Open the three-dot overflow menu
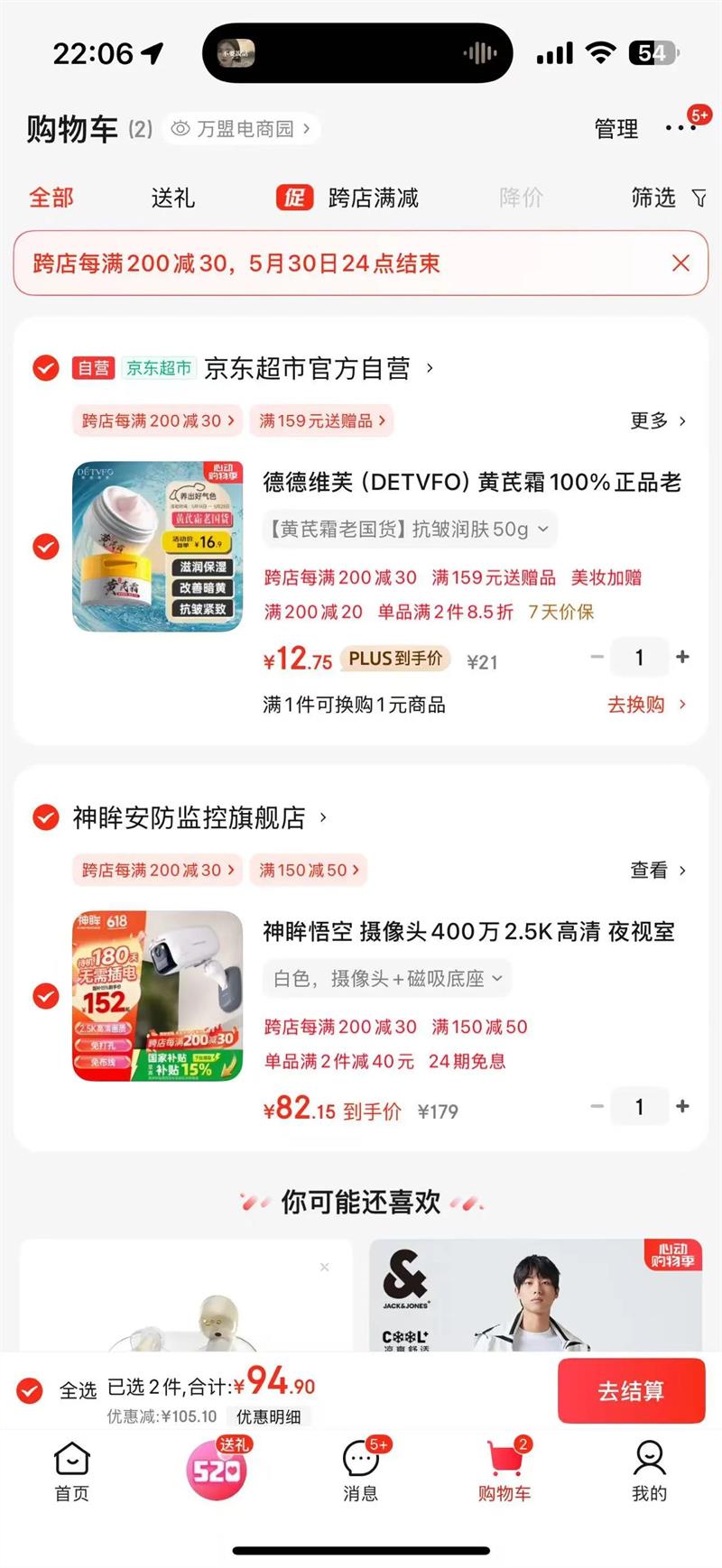The image size is (722, 1568). 680,128
